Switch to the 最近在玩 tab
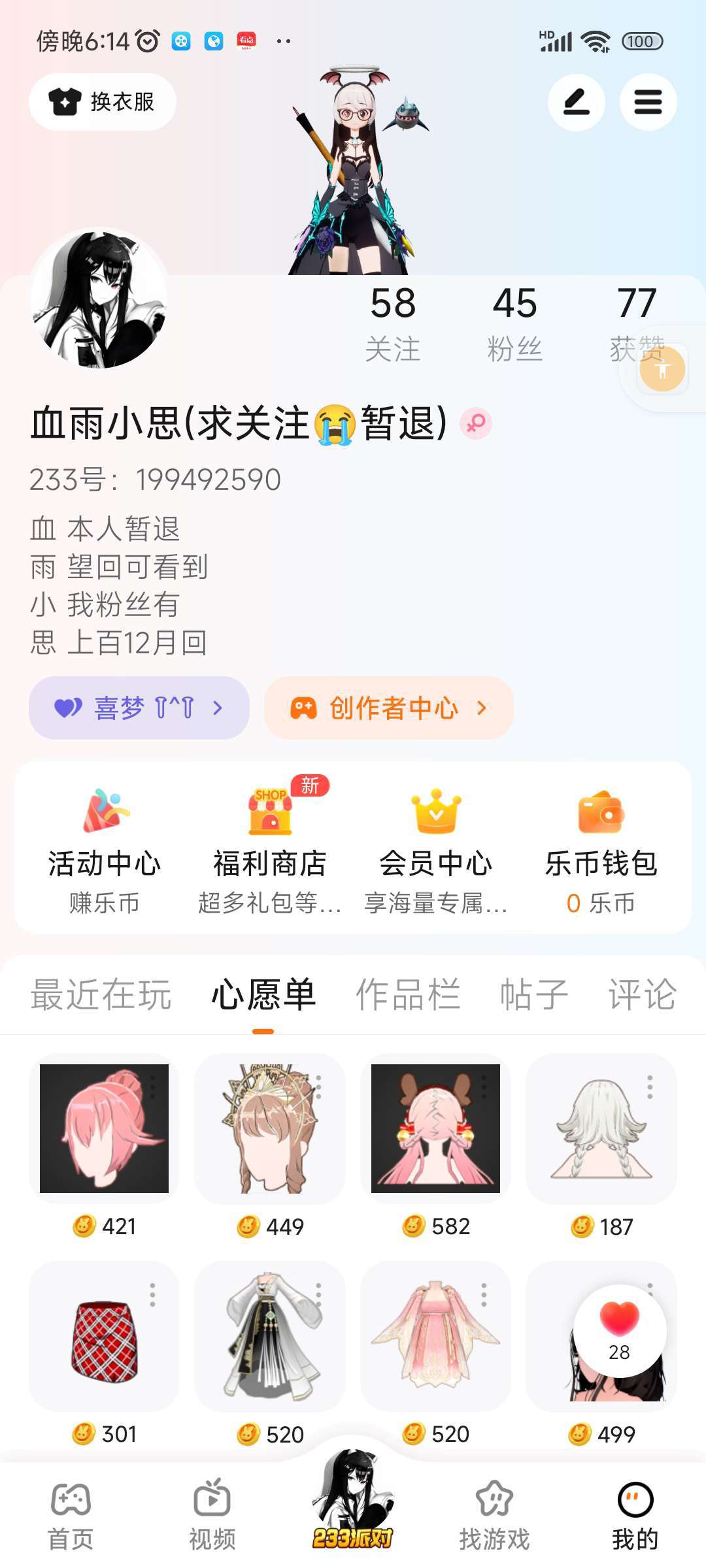 click(101, 994)
